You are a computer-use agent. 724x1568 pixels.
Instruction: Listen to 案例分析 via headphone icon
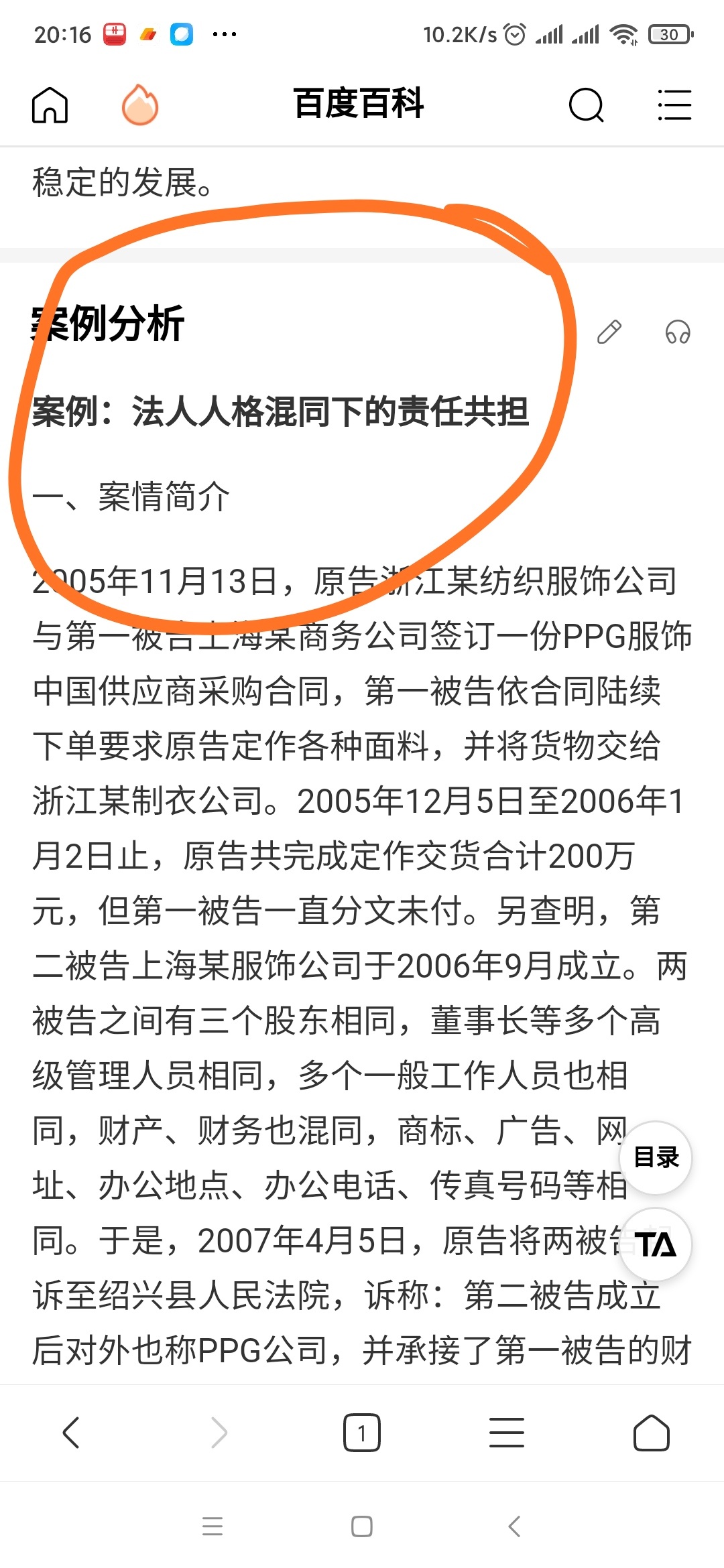678,332
